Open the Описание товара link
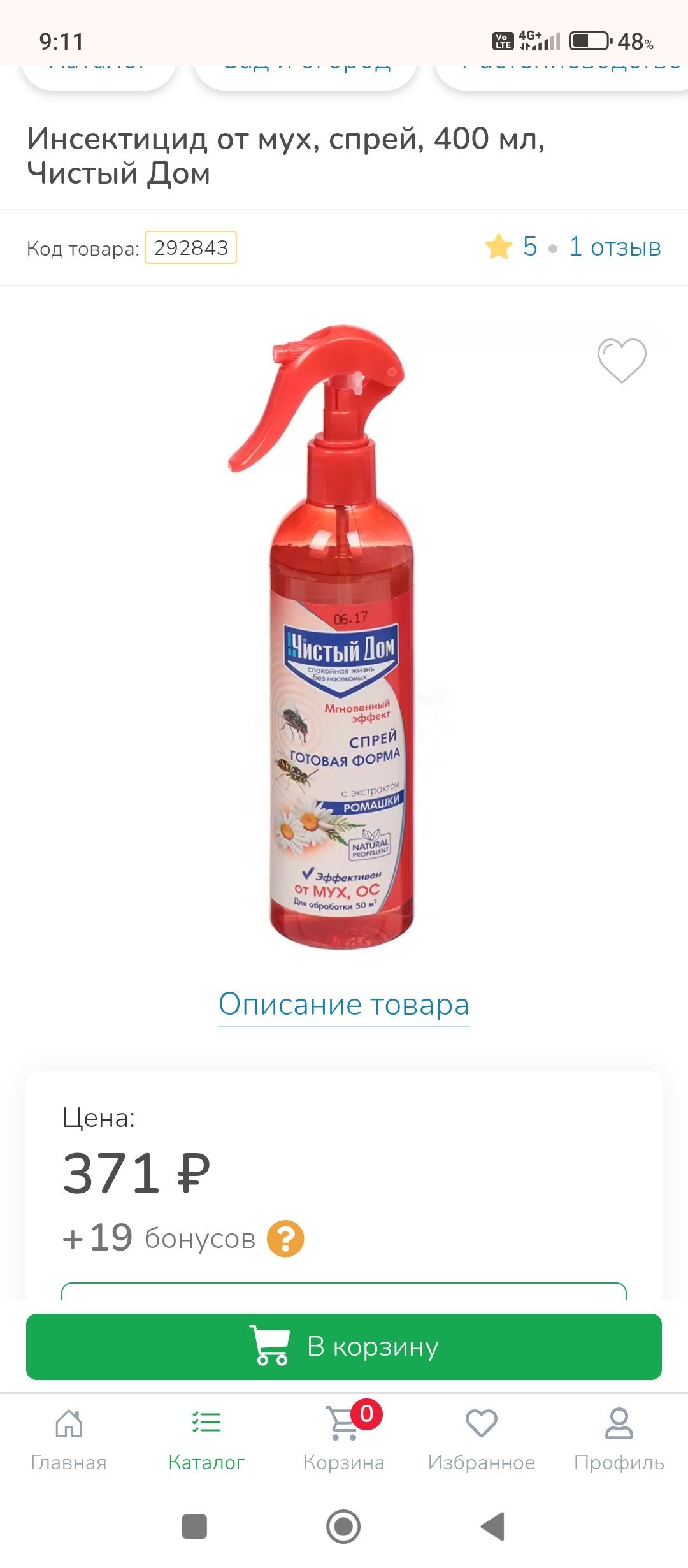This screenshot has width=688, height=1568. point(344,1005)
